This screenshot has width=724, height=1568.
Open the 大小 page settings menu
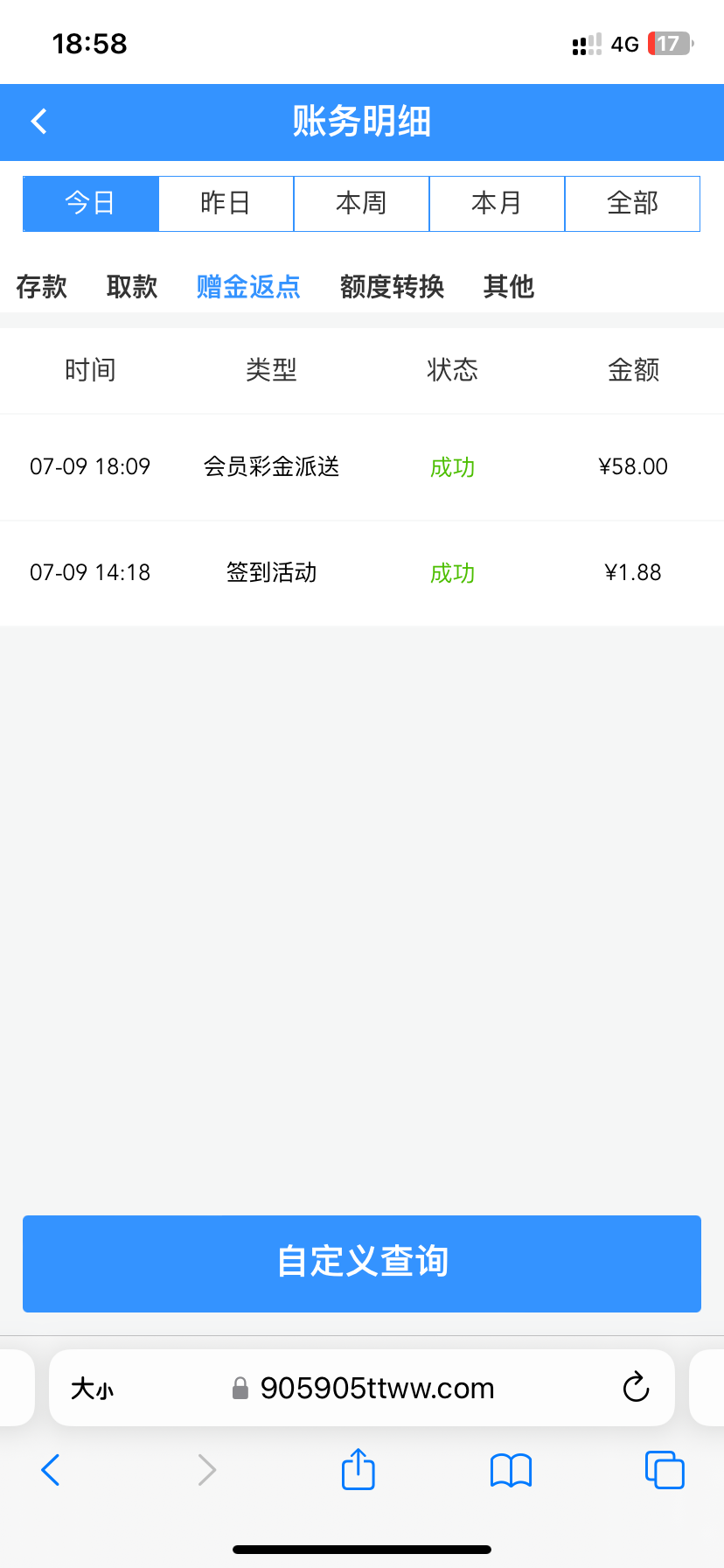pyautogui.click(x=93, y=1389)
